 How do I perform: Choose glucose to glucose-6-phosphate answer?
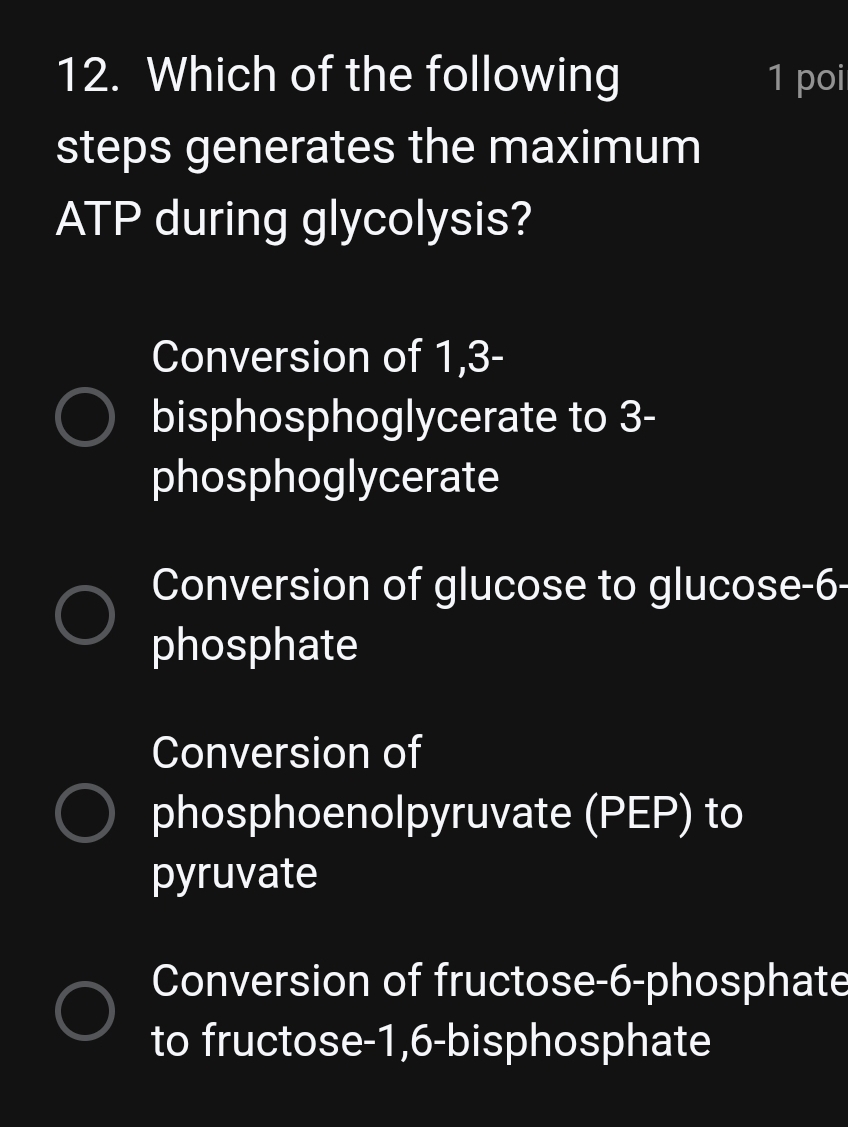click(84, 615)
